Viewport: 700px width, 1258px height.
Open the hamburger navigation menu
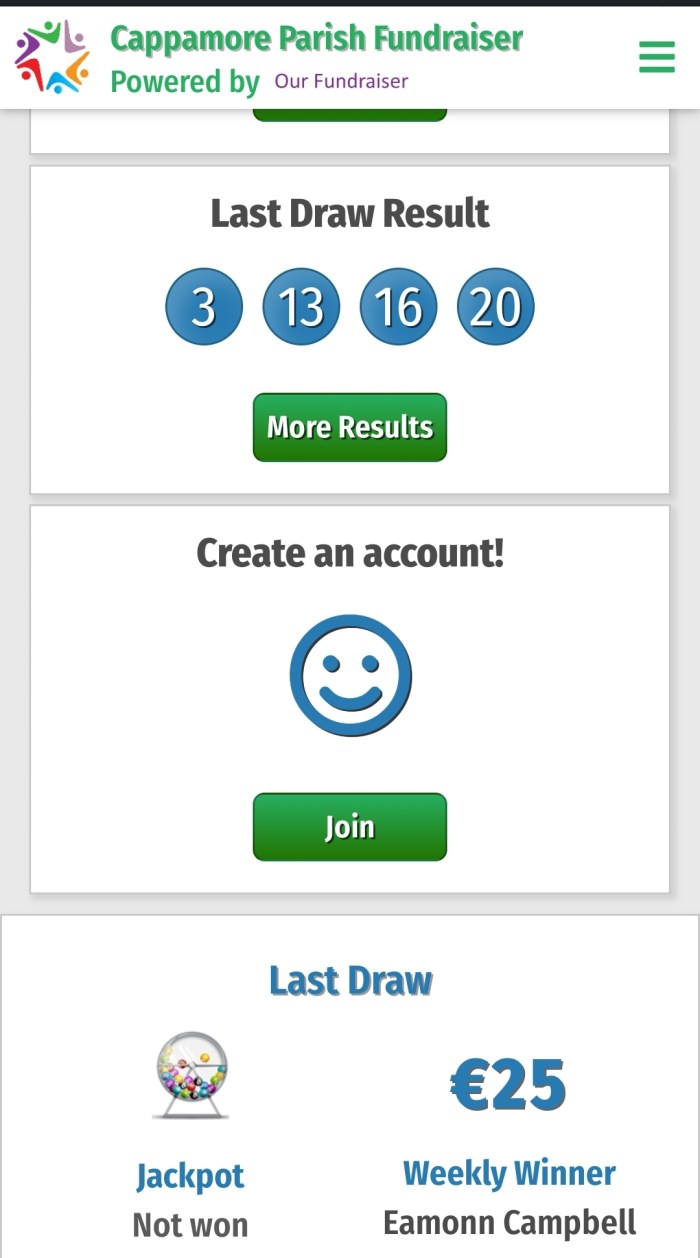[x=656, y=57]
